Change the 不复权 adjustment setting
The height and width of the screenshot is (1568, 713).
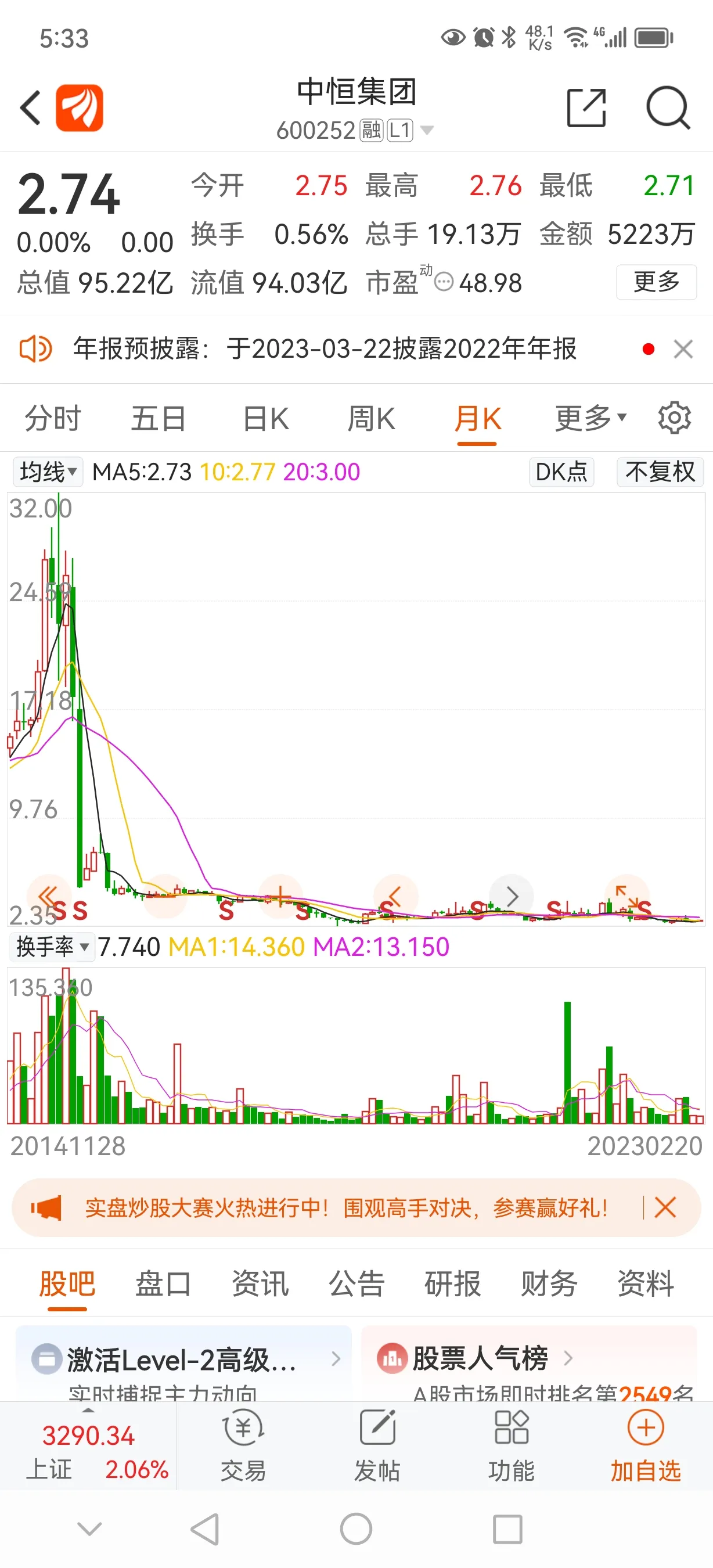coord(660,472)
